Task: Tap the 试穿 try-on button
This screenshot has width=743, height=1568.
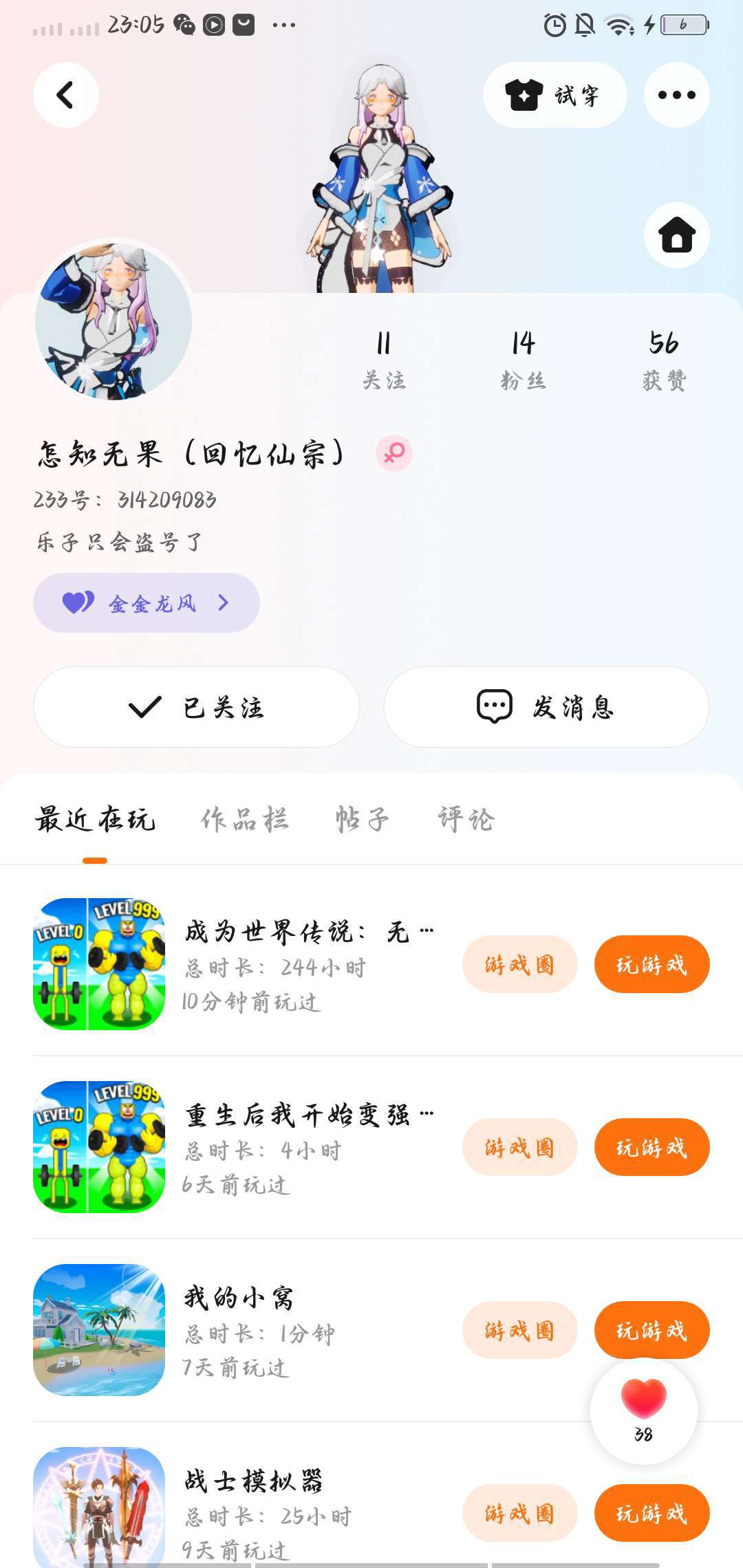Action: click(x=554, y=95)
